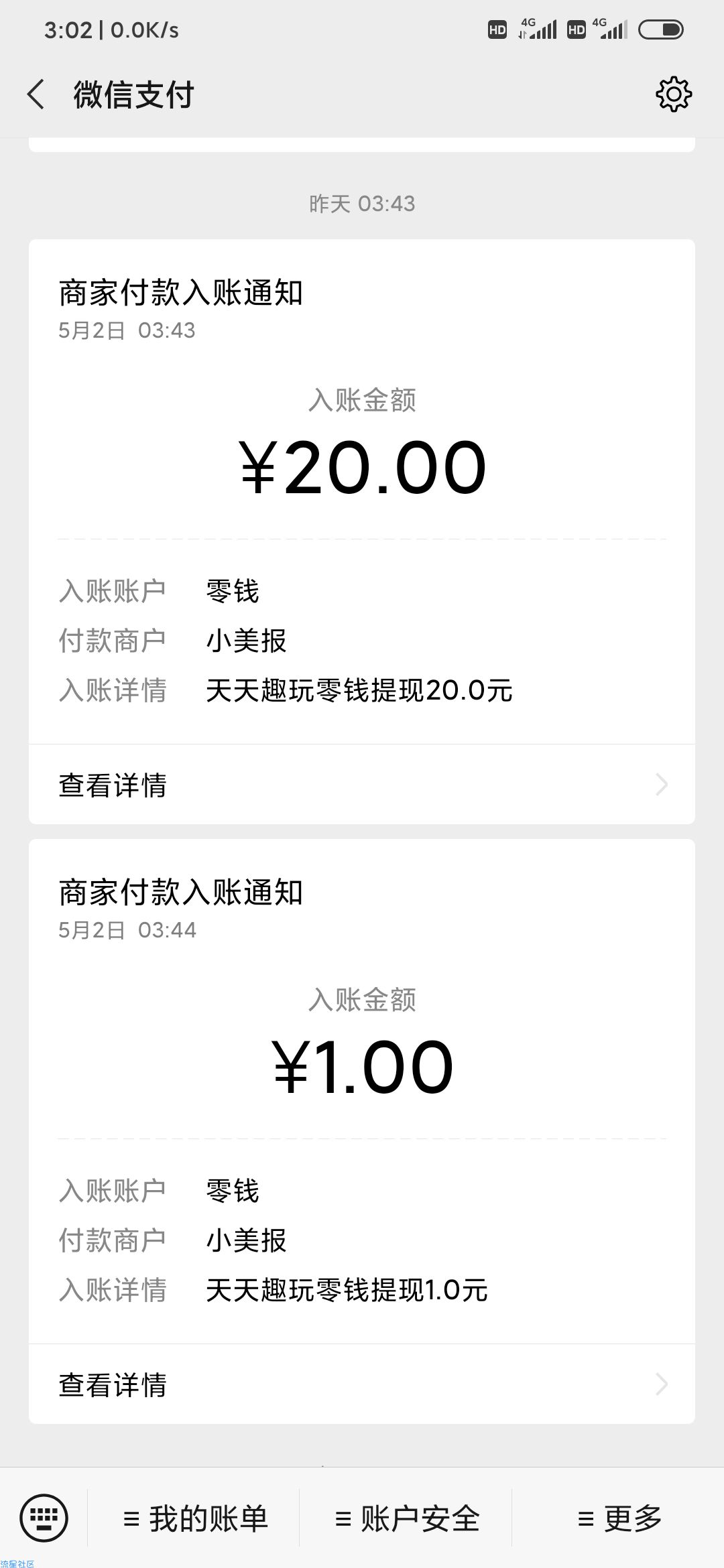Image resolution: width=724 pixels, height=1568 pixels.
Task: Go back from the 微信支付 page
Action: click(36, 94)
